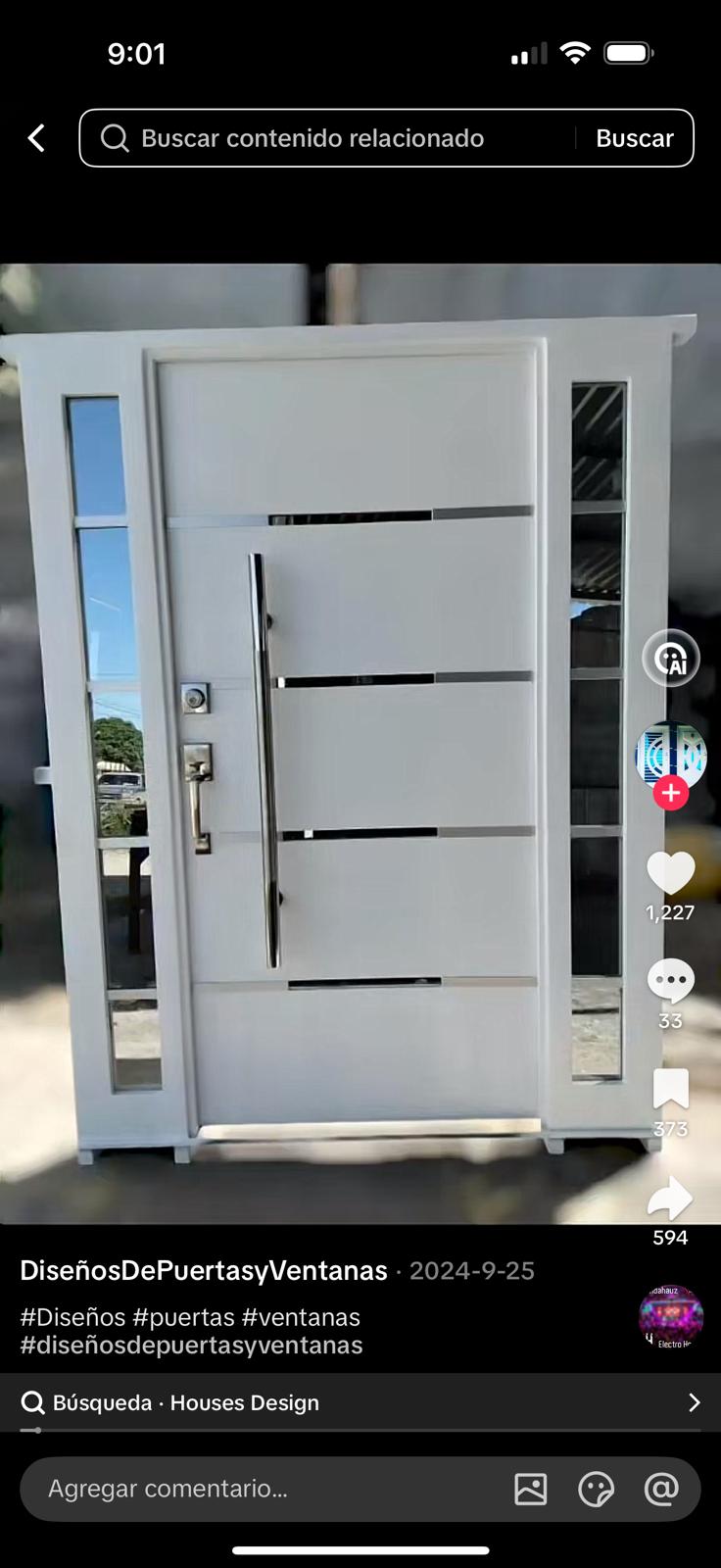This screenshot has width=721, height=1568.
Task: Go back with the top-left arrow
Action: pyautogui.click(x=36, y=138)
